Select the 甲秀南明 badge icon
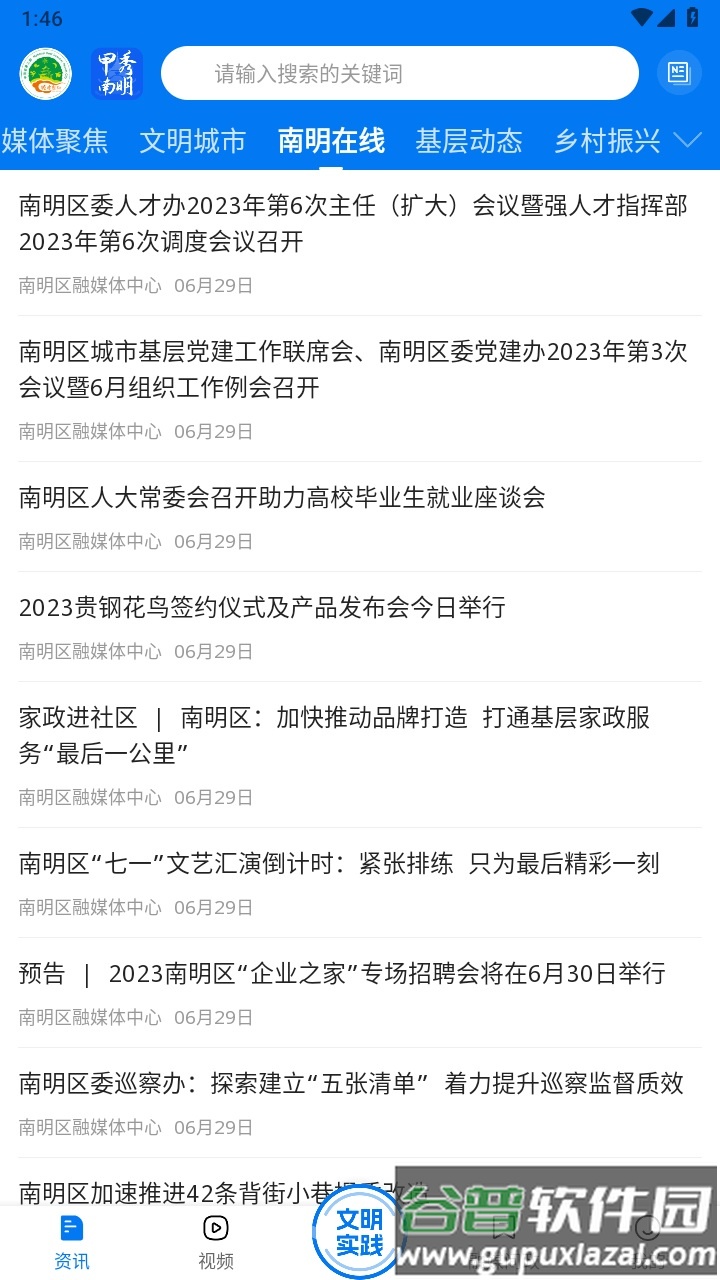This screenshot has width=720, height=1280. coord(116,72)
